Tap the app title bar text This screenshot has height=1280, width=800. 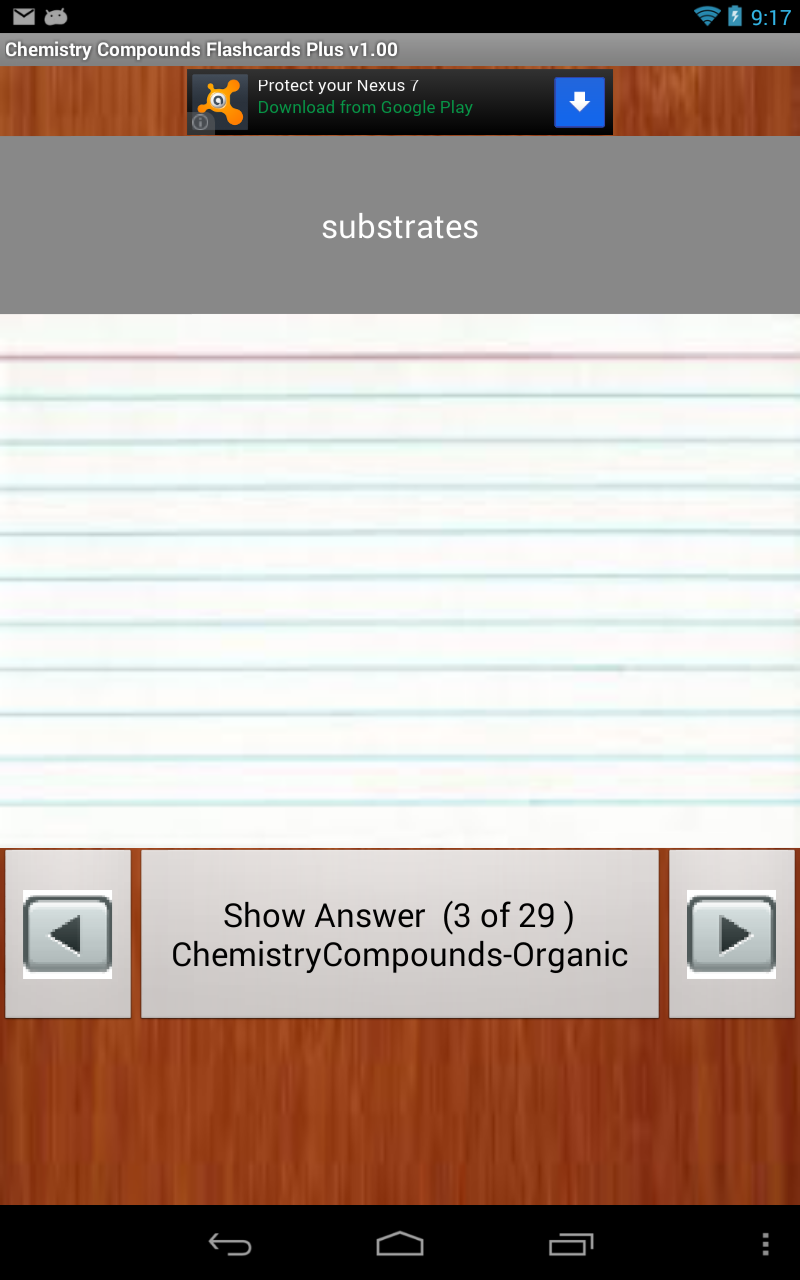coord(200,48)
